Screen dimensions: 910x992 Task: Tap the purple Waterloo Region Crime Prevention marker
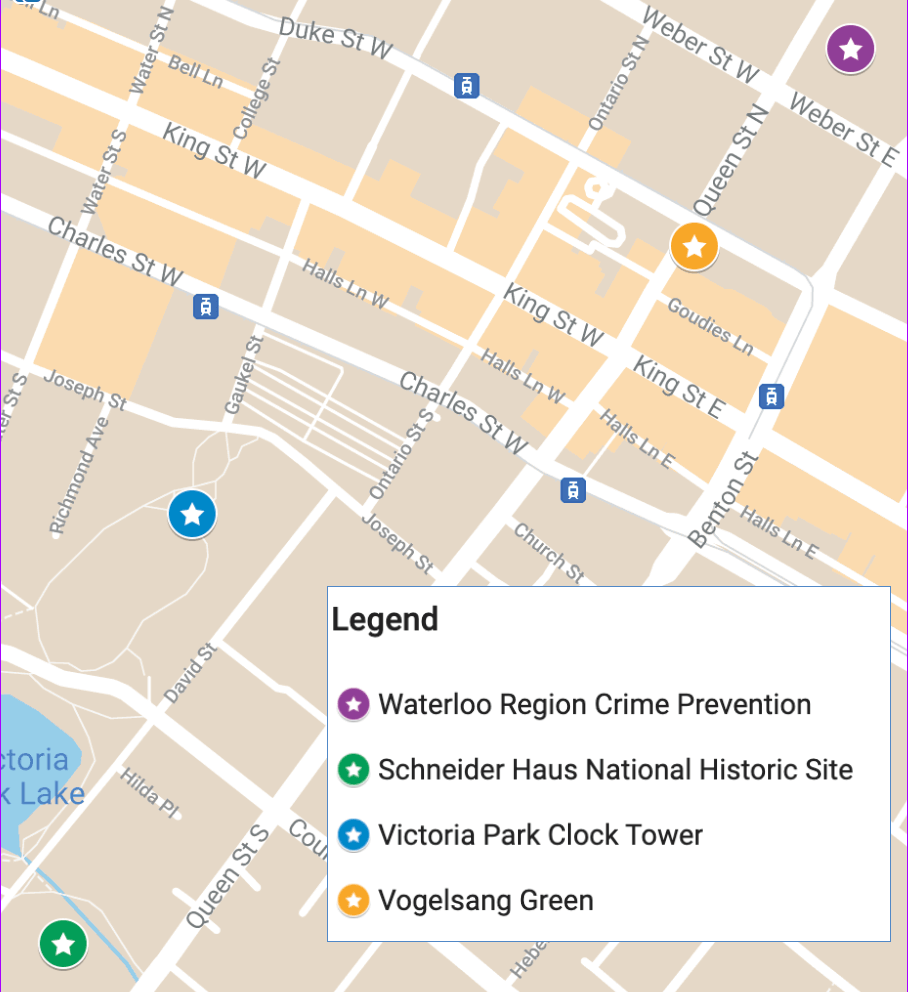click(x=850, y=49)
